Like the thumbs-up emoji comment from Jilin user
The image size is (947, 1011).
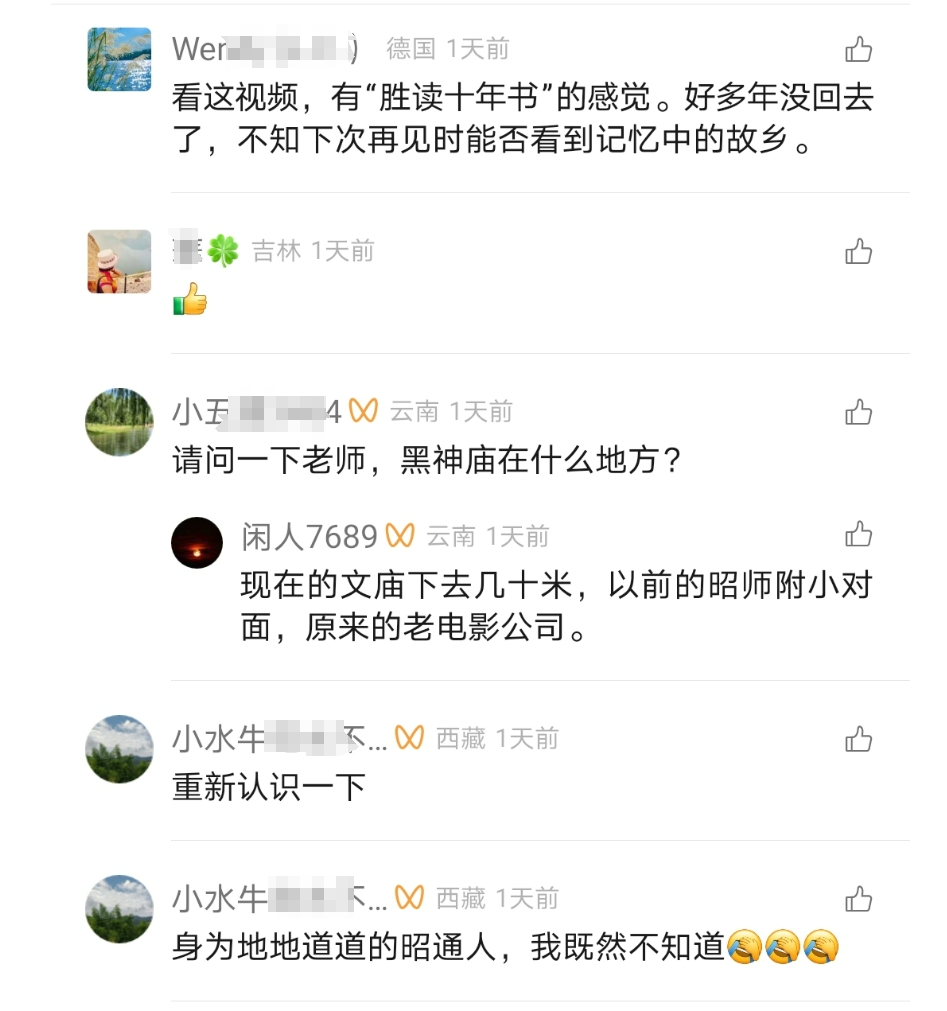click(x=858, y=252)
